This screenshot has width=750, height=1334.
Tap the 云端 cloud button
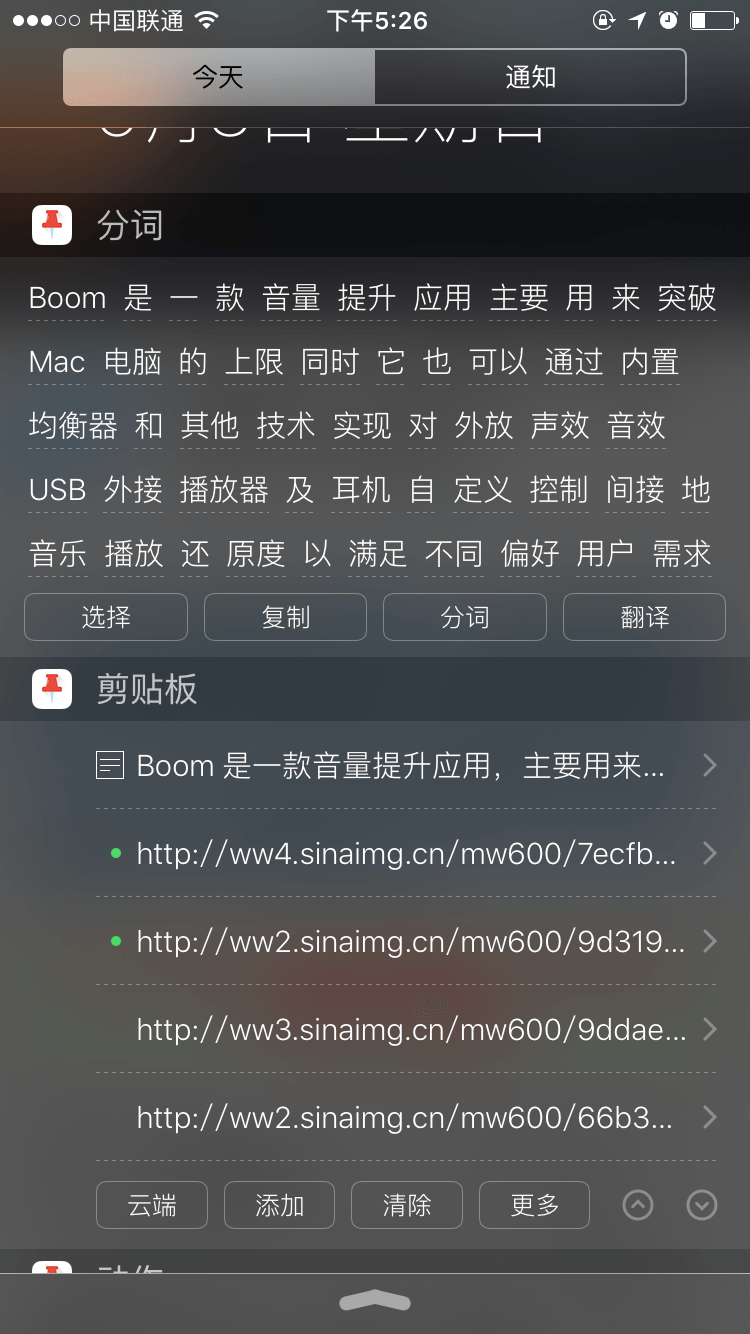pyautogui.click(x=152, y=1205)
